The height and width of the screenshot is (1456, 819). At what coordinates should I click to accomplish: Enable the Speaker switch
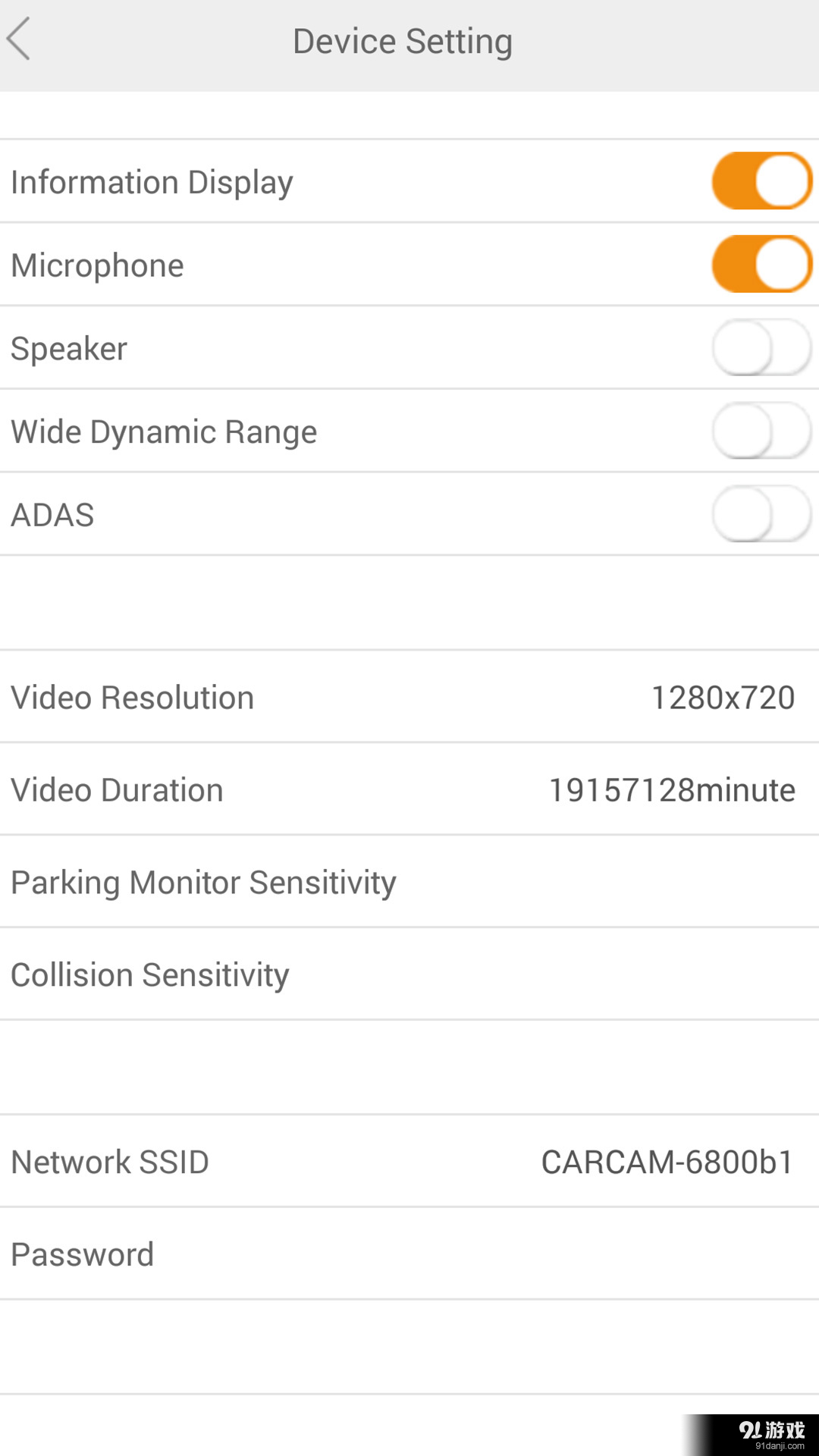pyautogui.click(x=761, y=347)
